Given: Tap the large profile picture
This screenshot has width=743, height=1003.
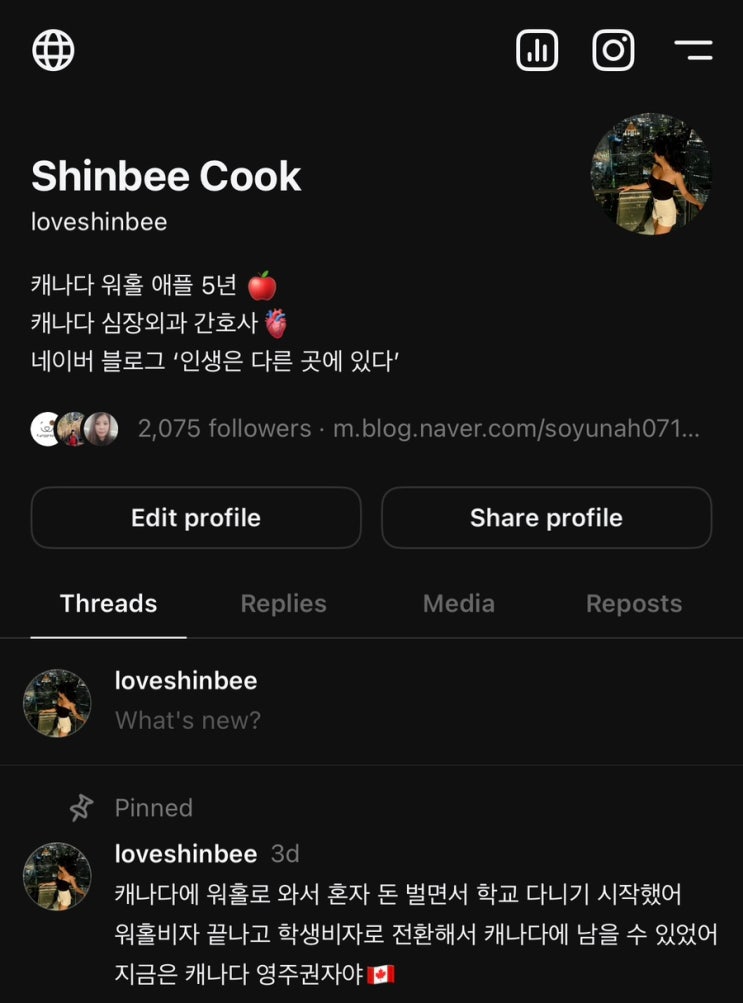Looking at the screenshot, I should 650,173.
